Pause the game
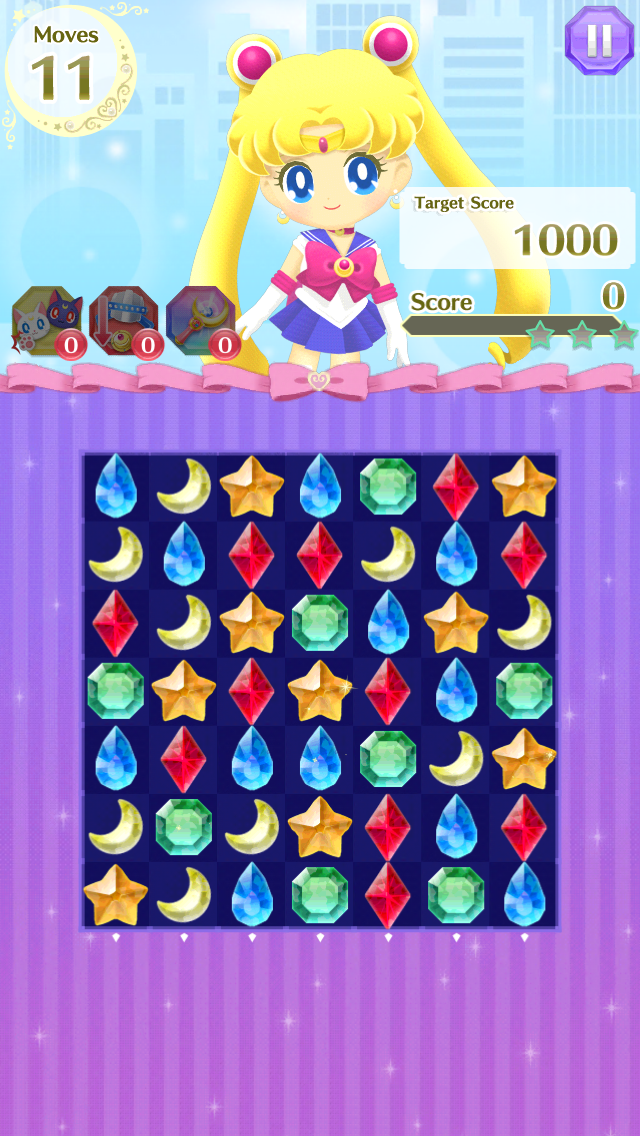Image resolution: width=640 pixels, height=1136 pixels. pyautogui.click(x=598, y=40)
